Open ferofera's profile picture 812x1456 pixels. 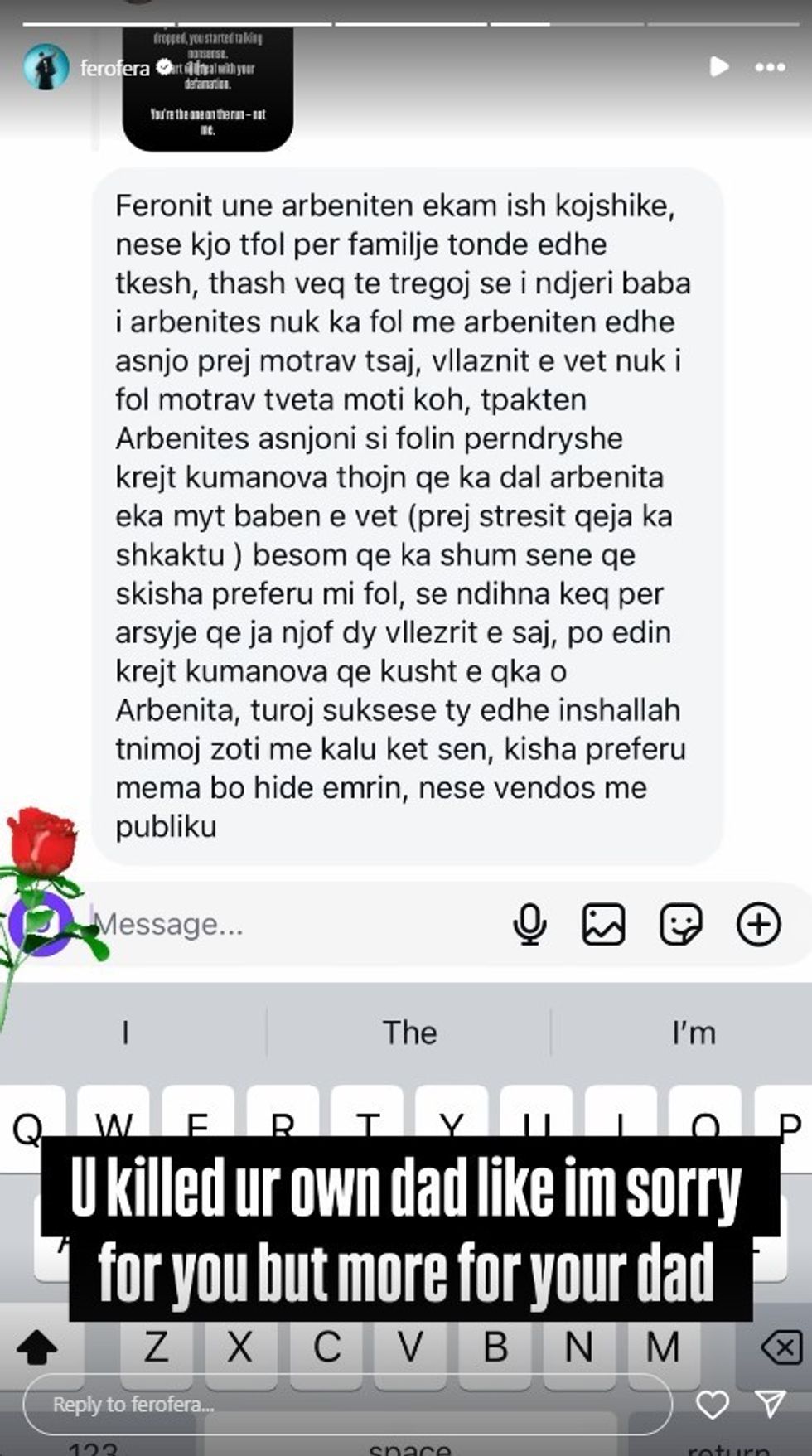click(x=46, y=67)
